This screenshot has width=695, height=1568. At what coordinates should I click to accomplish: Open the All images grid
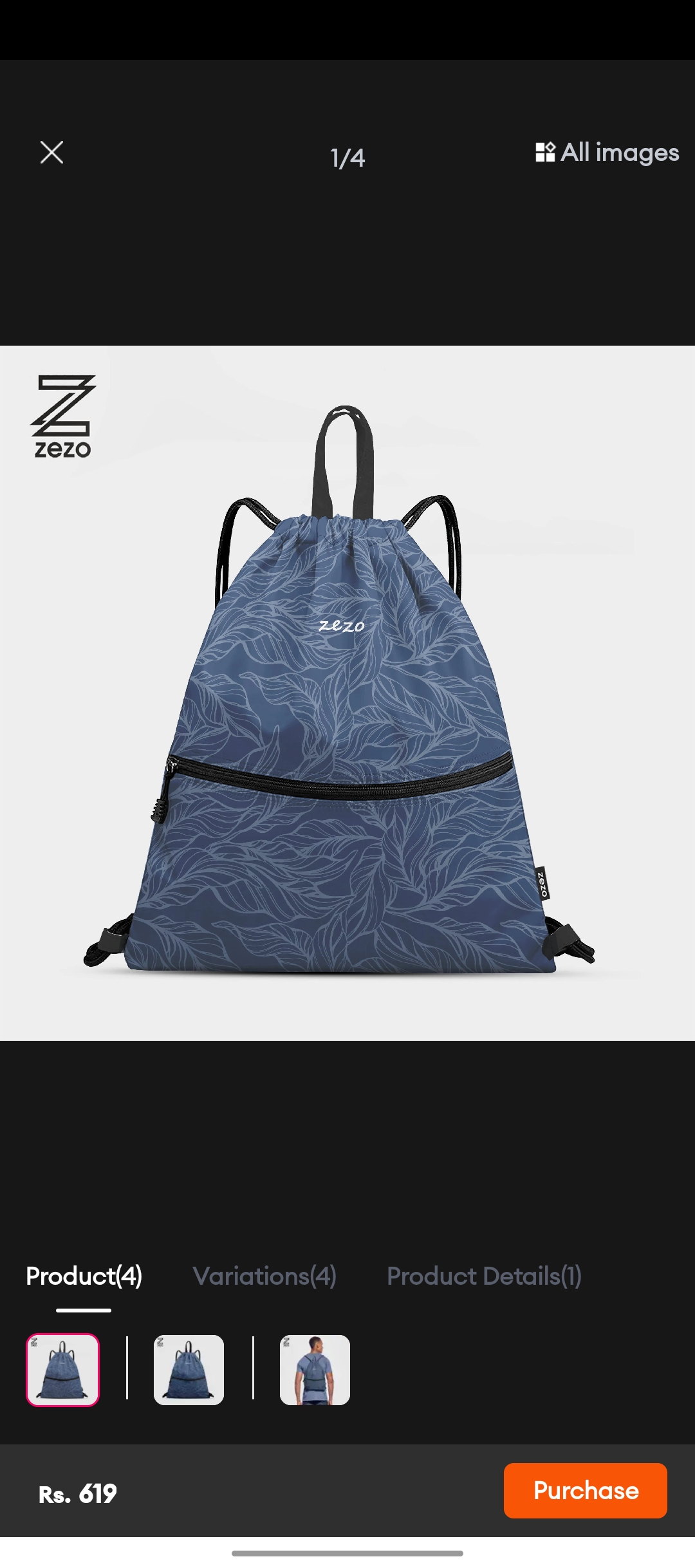[x=607, y=153]
